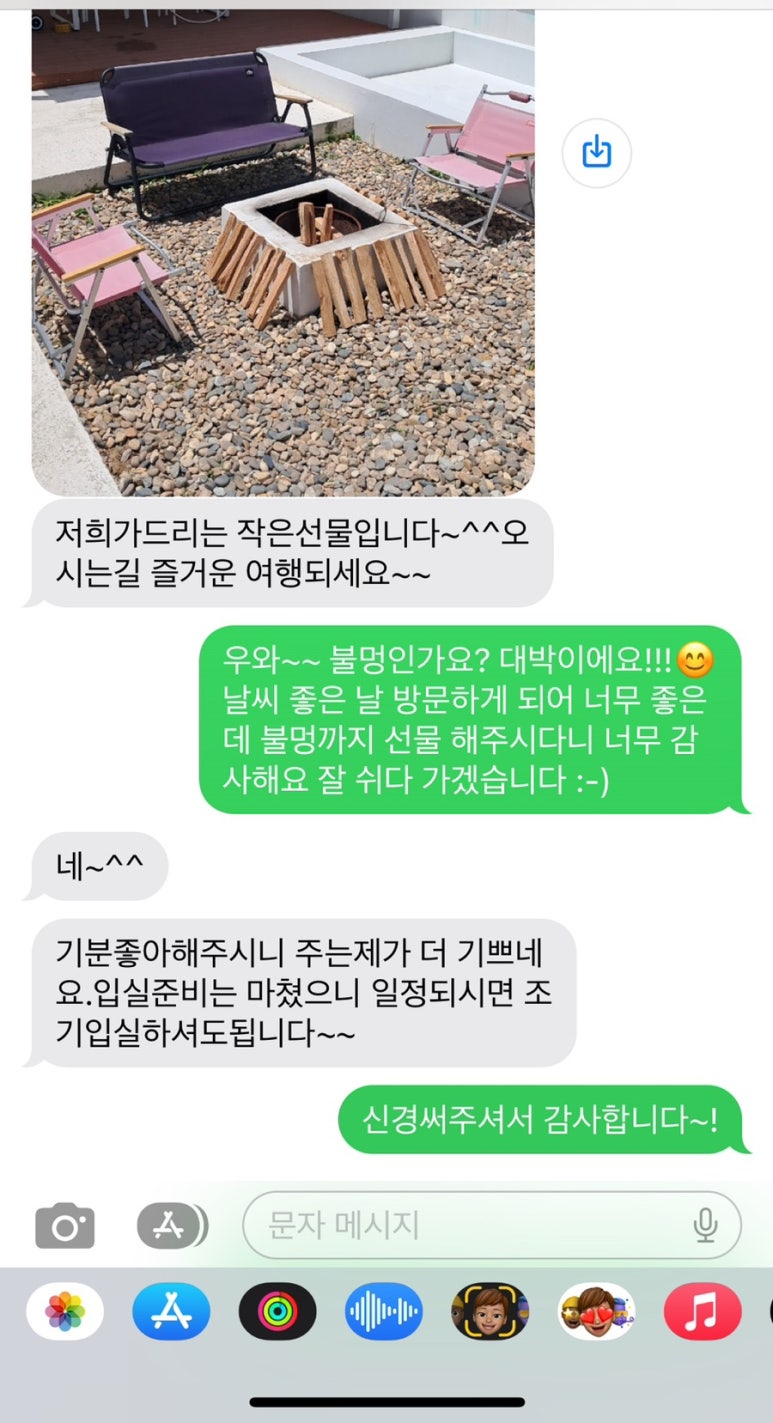Open Memoji stickers with heart-eyes faces

[596, 1311]
